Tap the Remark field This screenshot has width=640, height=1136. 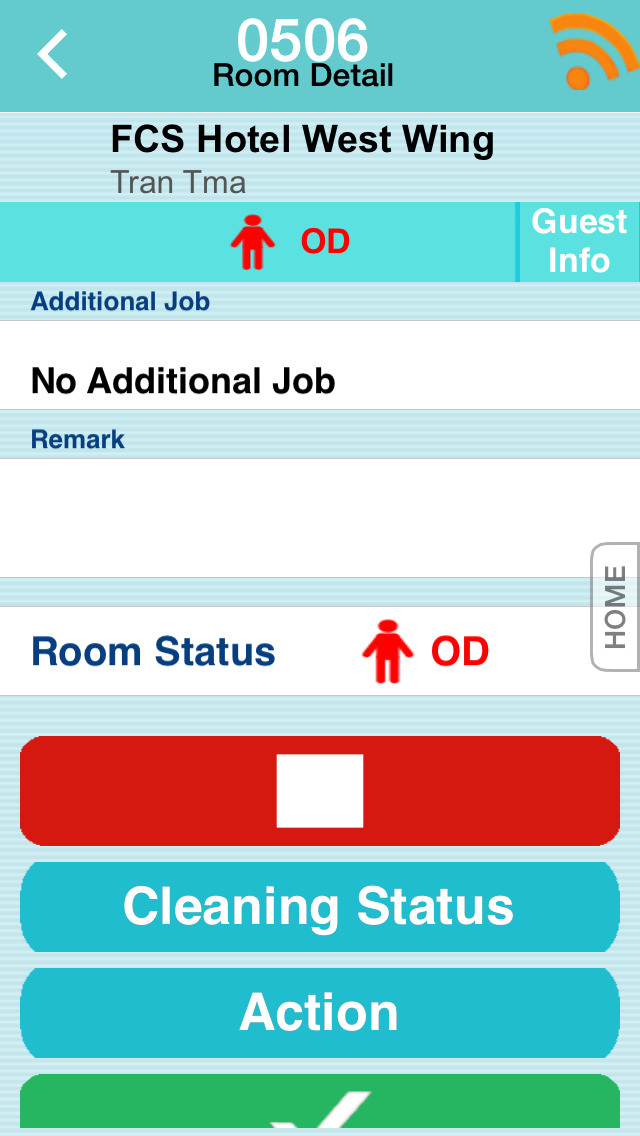[x=320, y=517]
